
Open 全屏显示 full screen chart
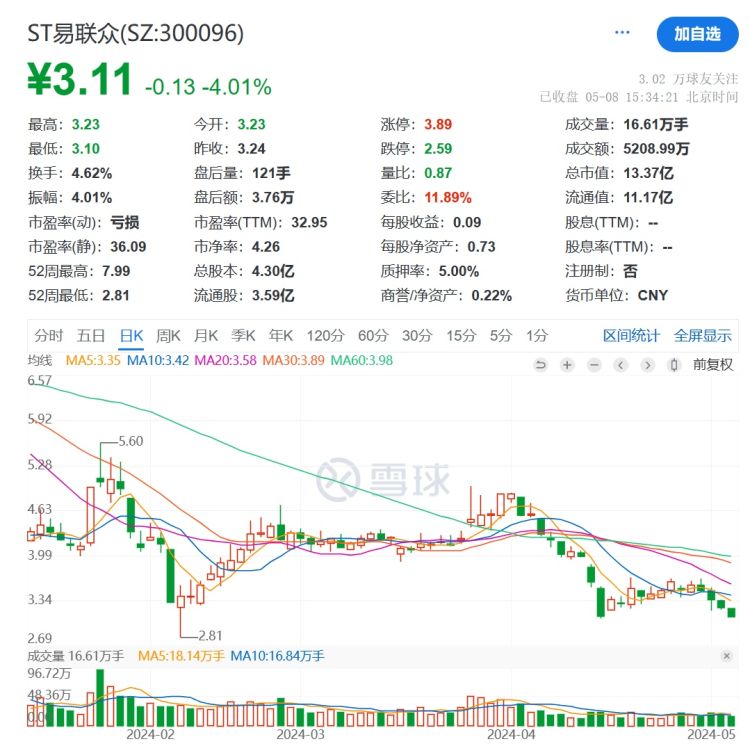point(702,336)
